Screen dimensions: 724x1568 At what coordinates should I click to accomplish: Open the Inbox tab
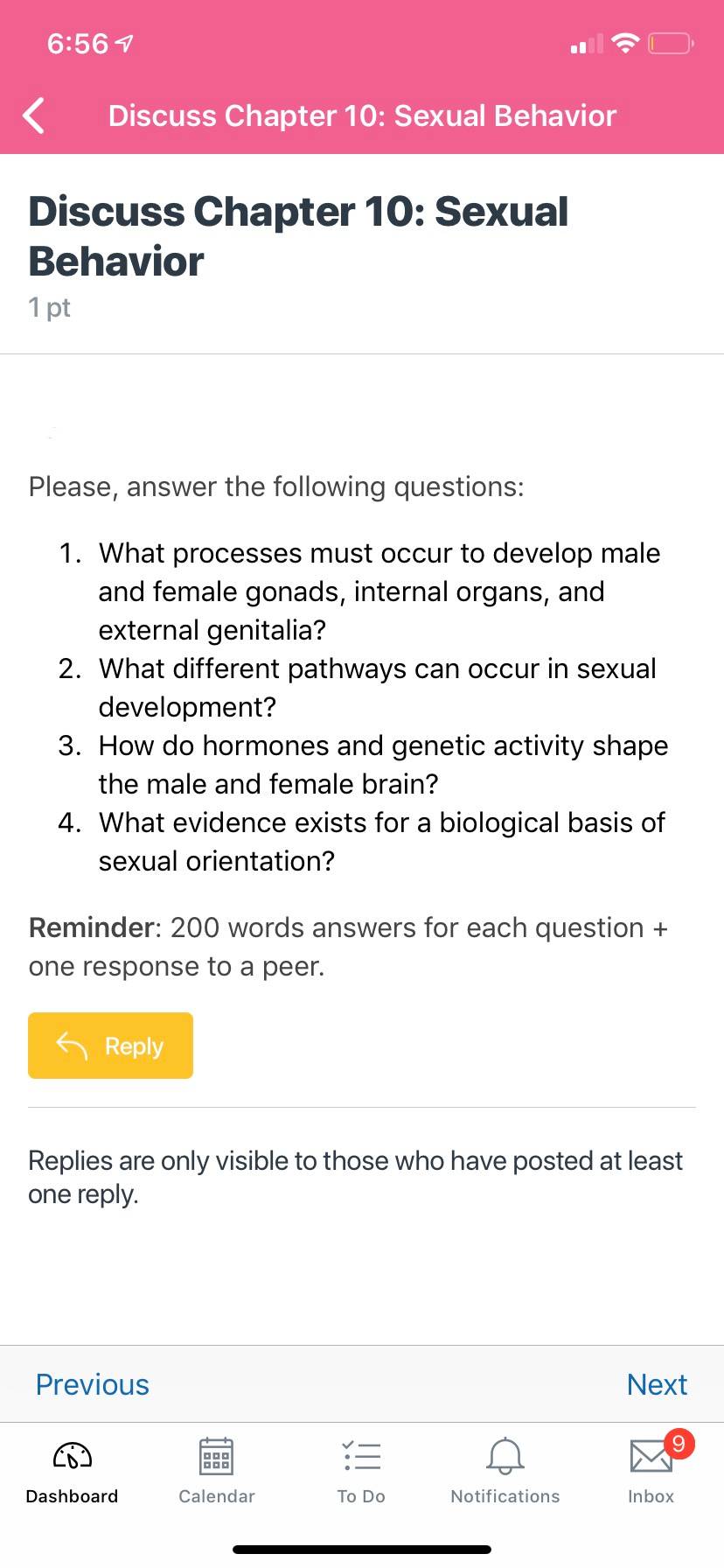[x=651, y=1471]
